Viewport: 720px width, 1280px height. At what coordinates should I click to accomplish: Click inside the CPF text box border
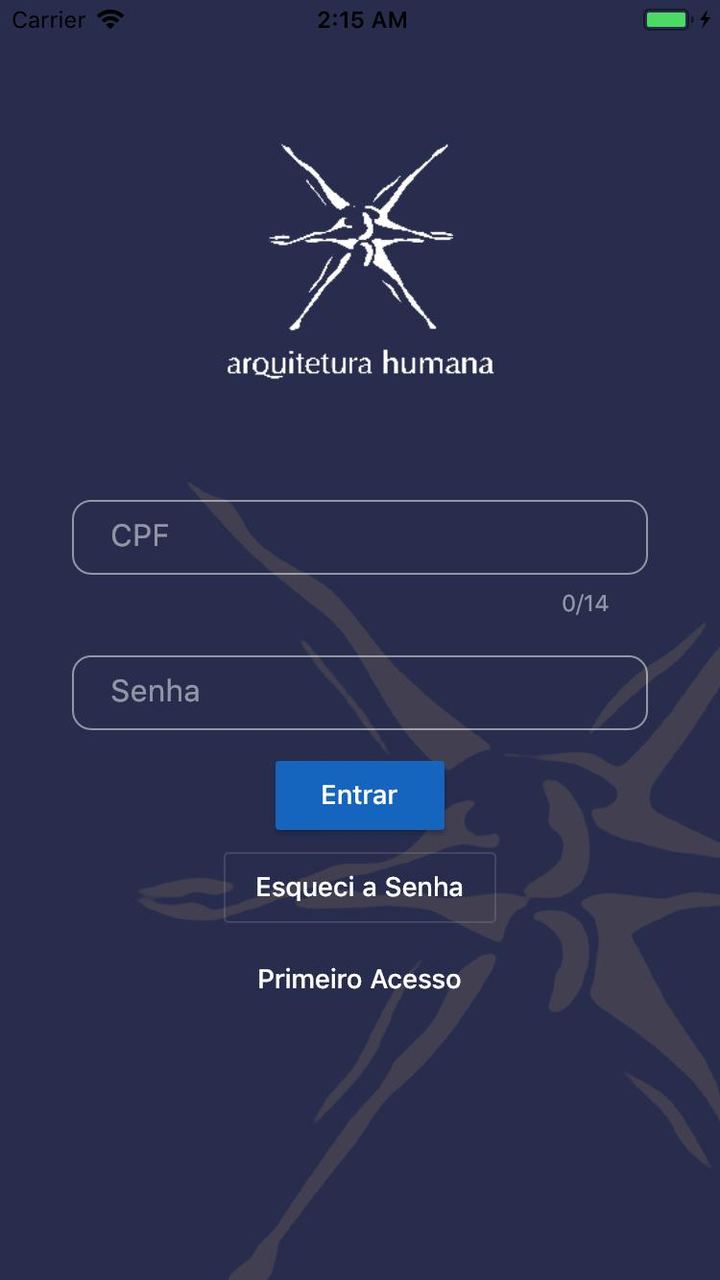[360, 537]
